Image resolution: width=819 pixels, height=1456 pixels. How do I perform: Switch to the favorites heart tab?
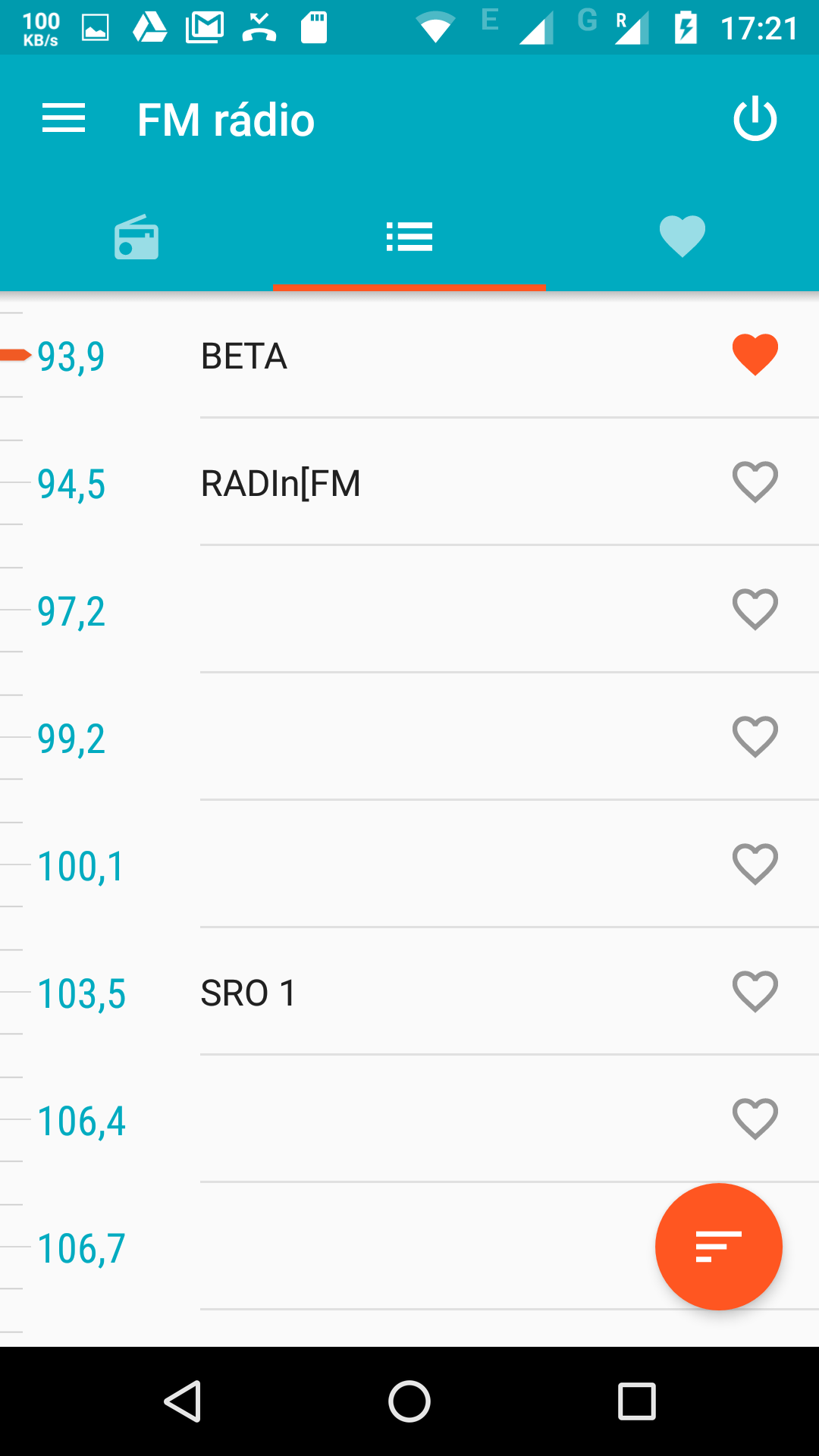682,236
